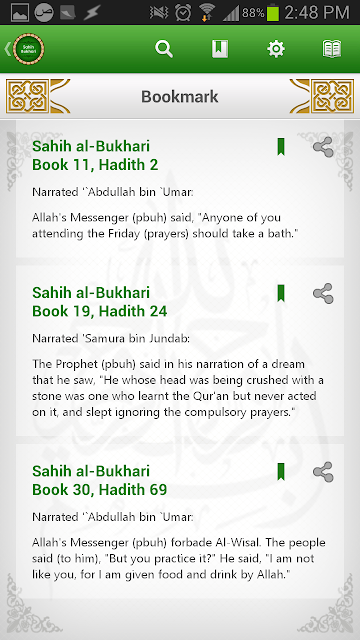The width and height of the screenshot is (360, 640).
Task: Share Book 19, Hadith 24
Action: click(x=323, y=293)
